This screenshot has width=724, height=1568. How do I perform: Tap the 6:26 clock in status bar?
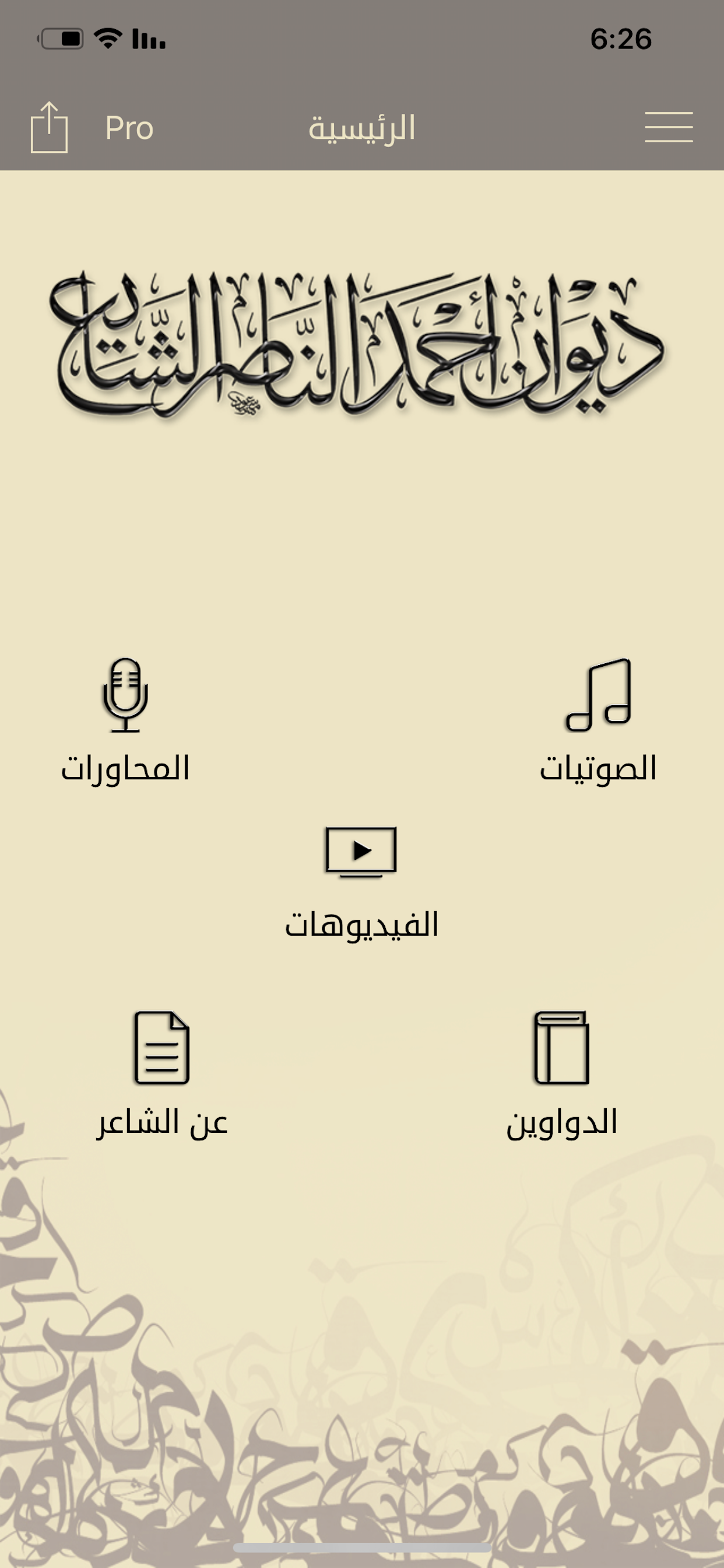click(621, 38)
